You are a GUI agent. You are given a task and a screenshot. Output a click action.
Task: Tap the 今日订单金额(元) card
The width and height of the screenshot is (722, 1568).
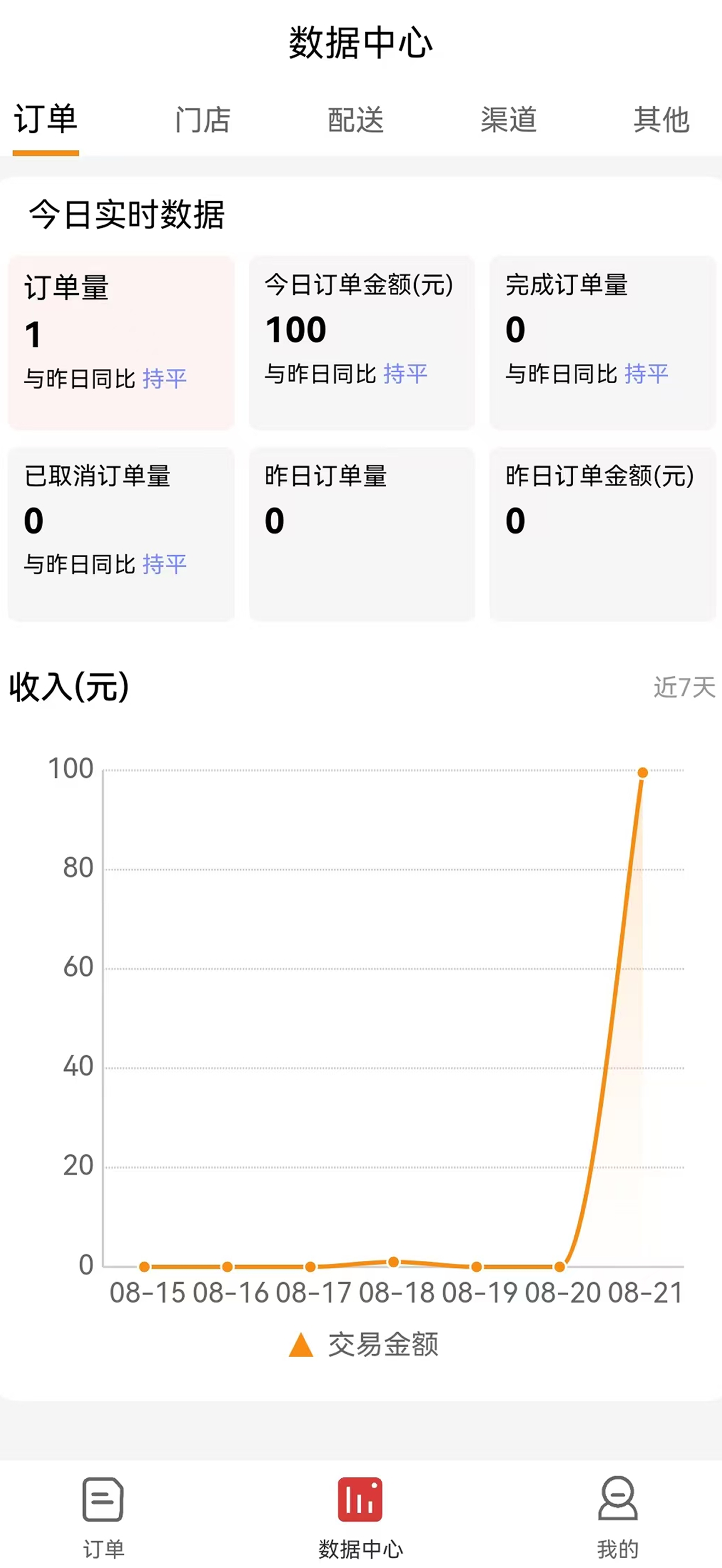(x=362, y=343)
